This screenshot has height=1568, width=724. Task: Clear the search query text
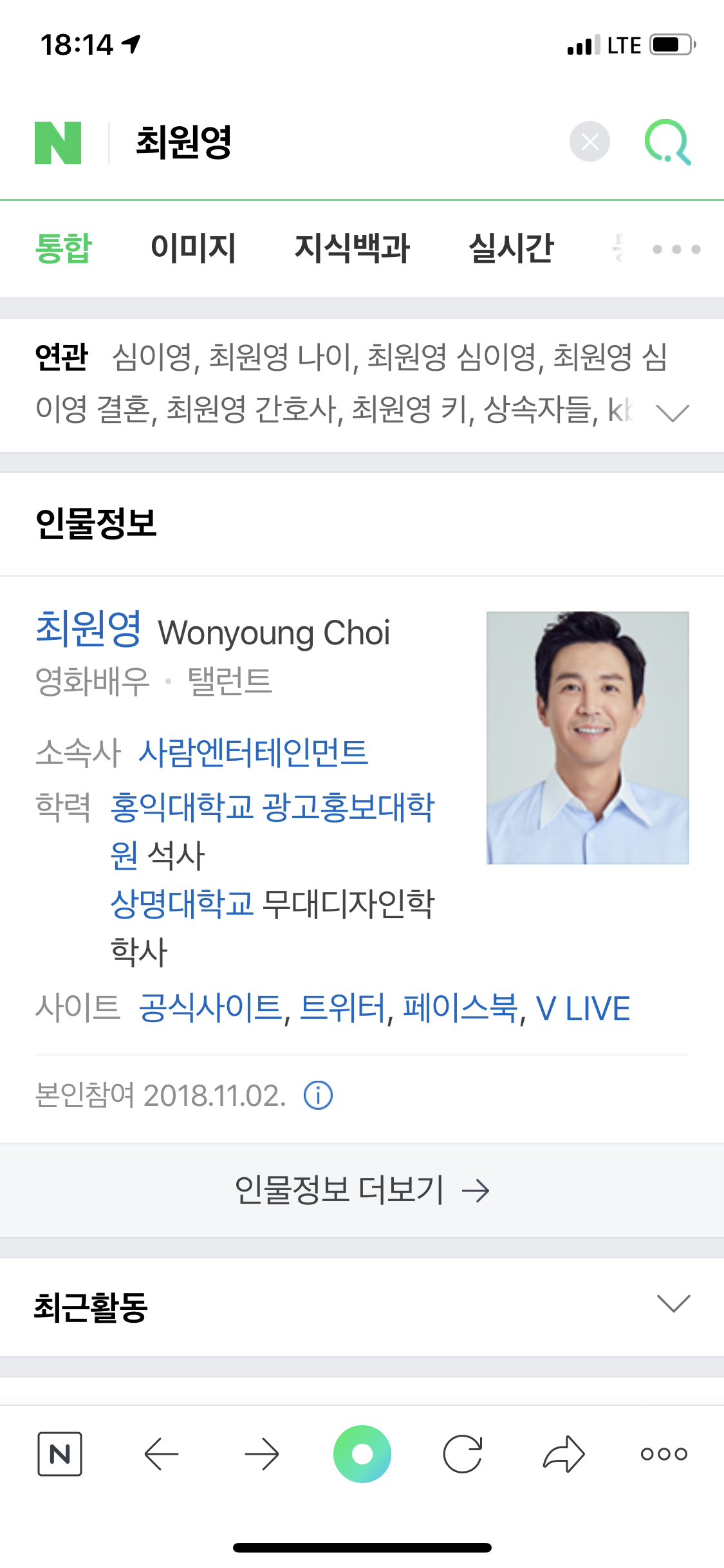pos(589,142)
